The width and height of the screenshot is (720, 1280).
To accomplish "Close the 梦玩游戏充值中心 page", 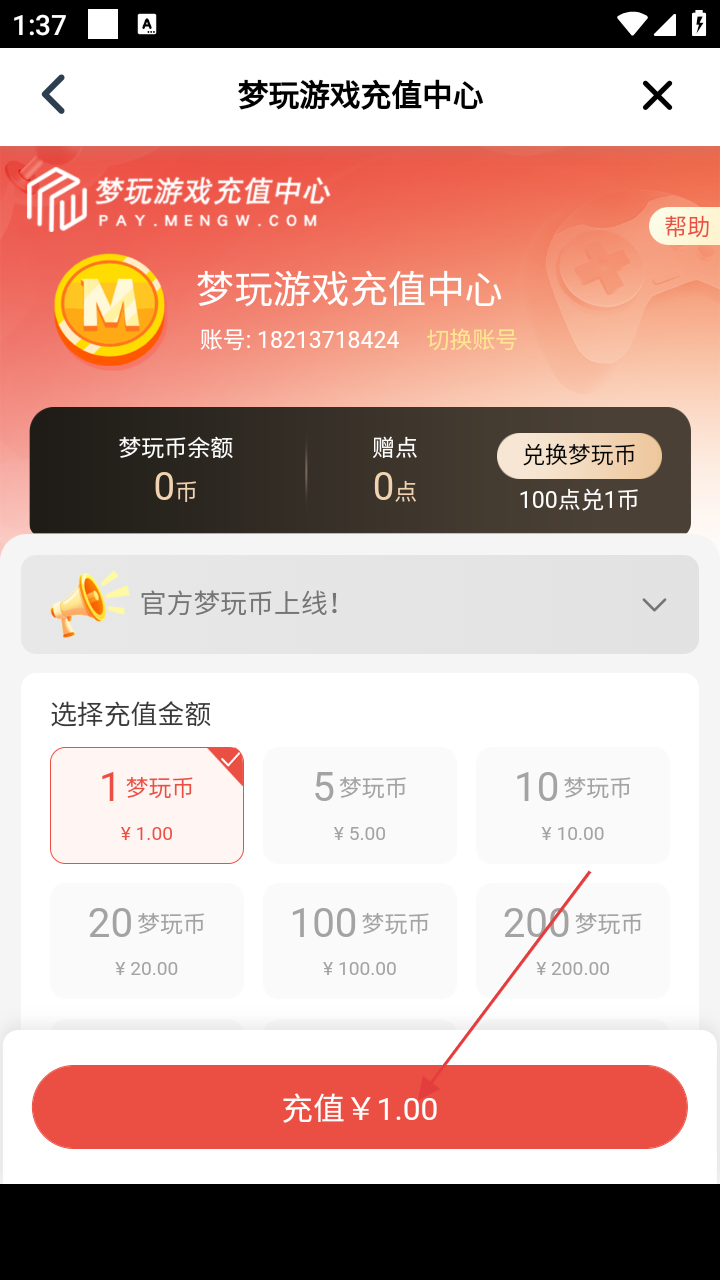I will (x=657, y=95).
